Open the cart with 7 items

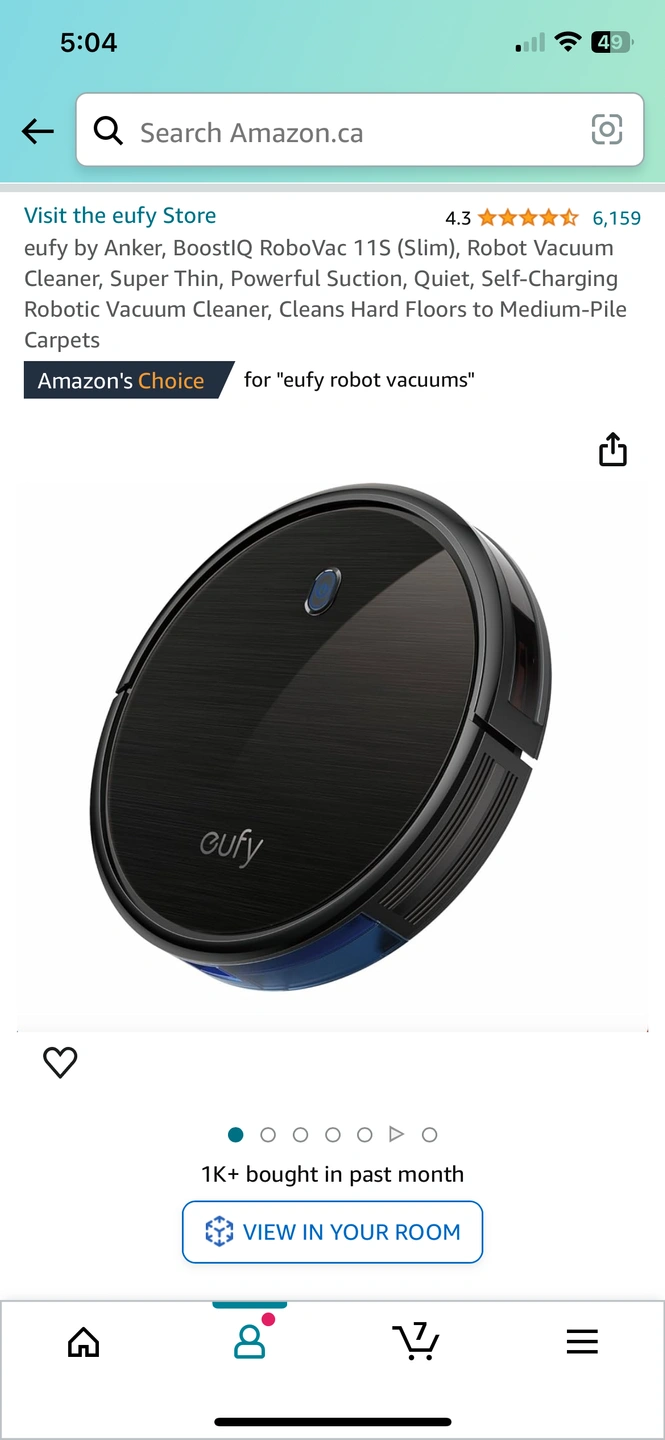(415, 1342)
